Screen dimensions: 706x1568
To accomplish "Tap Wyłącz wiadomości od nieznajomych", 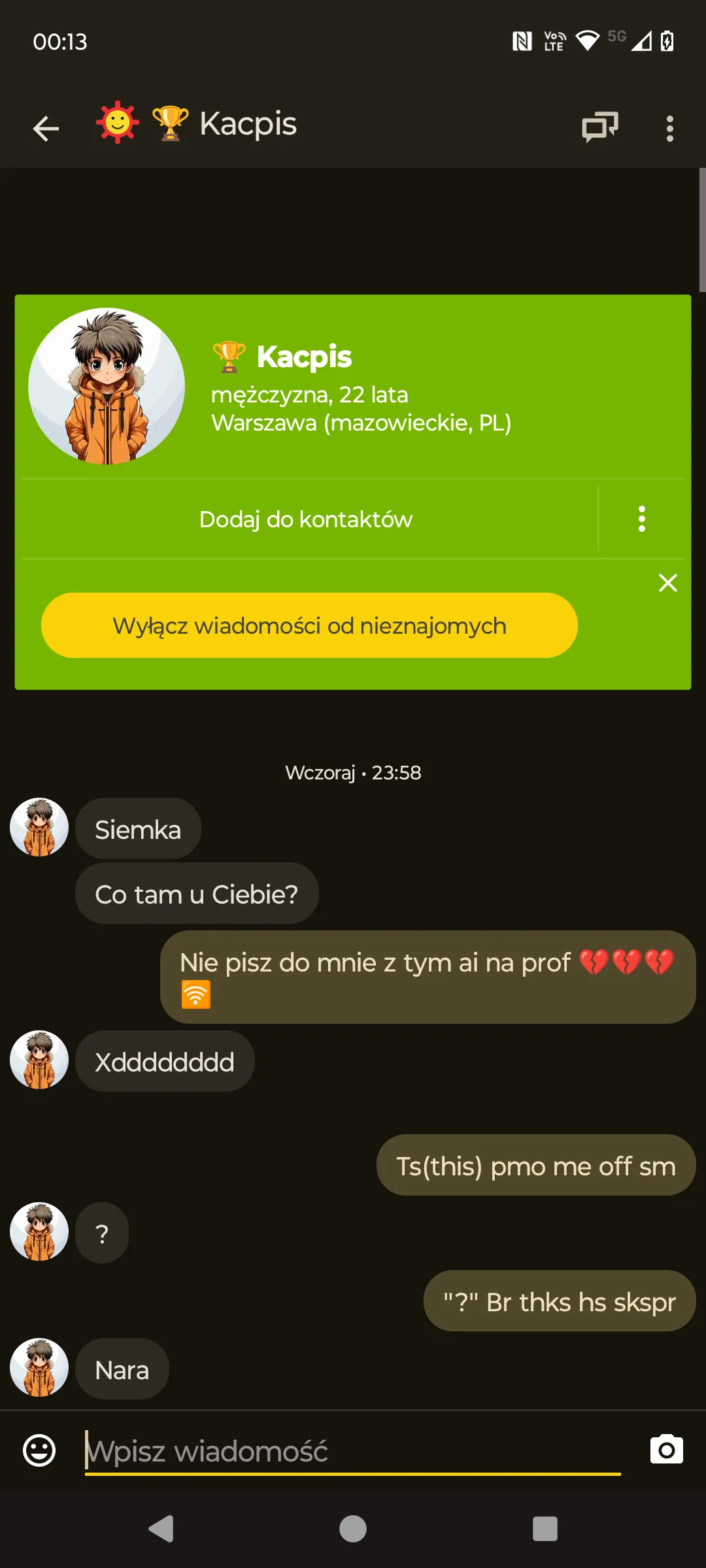I will (x=309, y=625).
